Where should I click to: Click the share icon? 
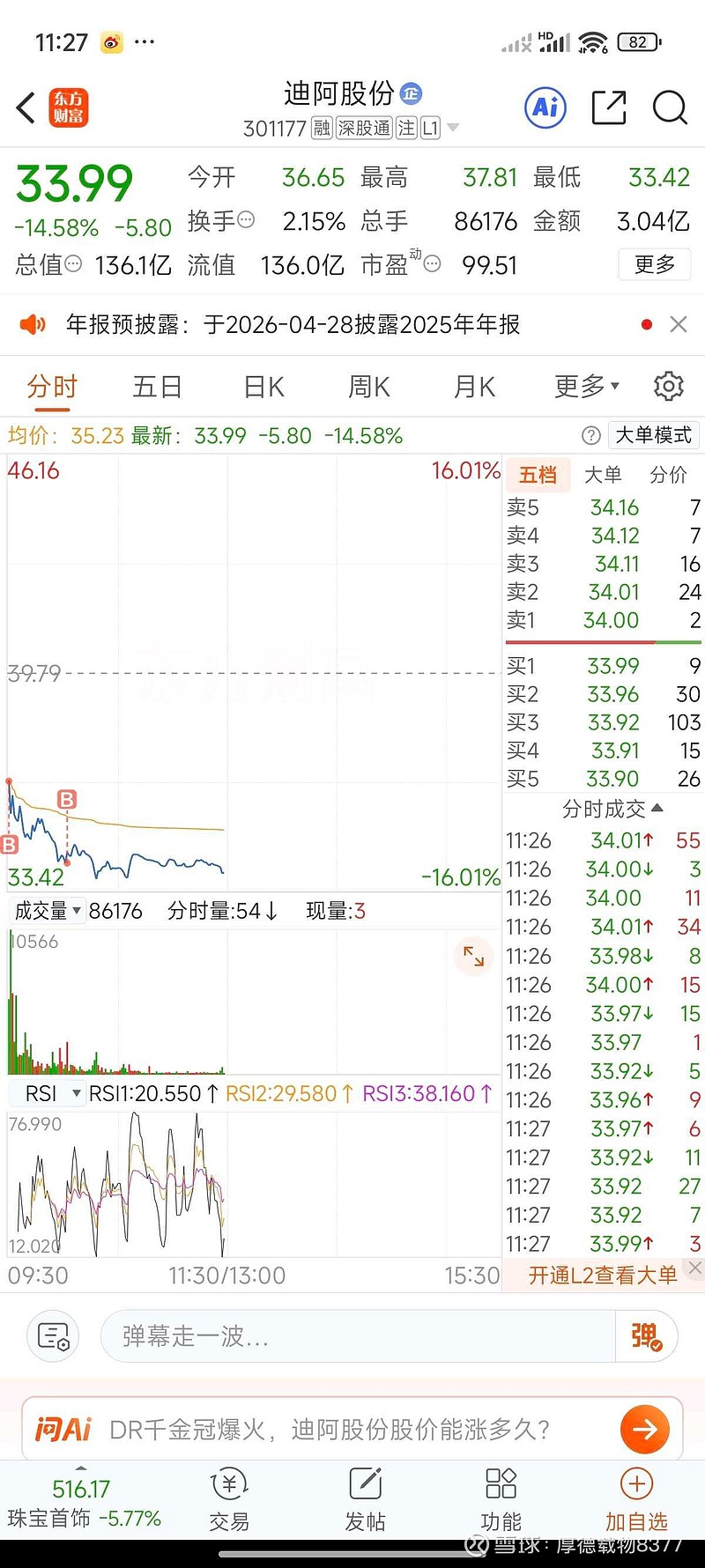608,107
